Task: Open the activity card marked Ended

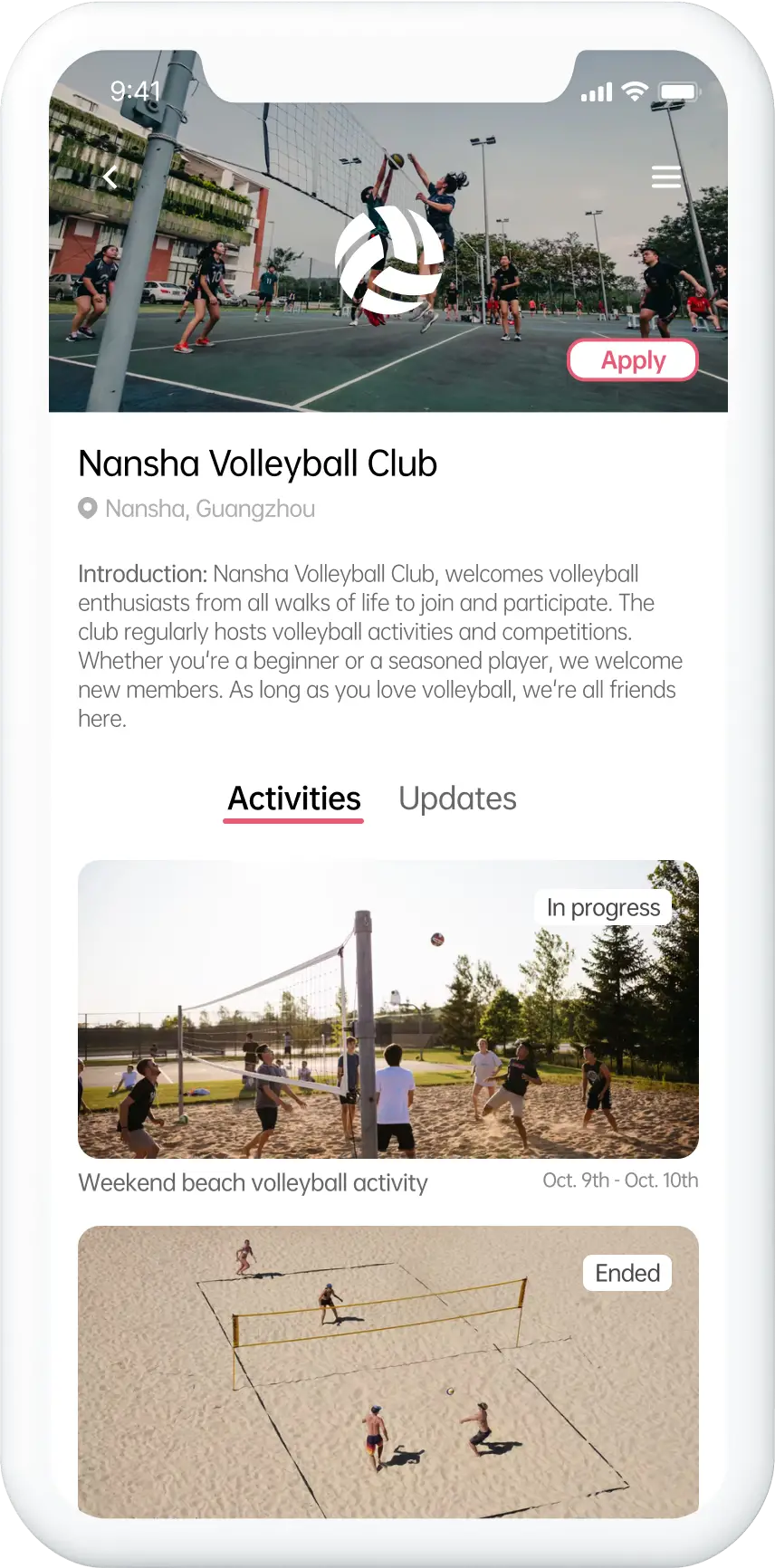Action: click(387, 1372)
